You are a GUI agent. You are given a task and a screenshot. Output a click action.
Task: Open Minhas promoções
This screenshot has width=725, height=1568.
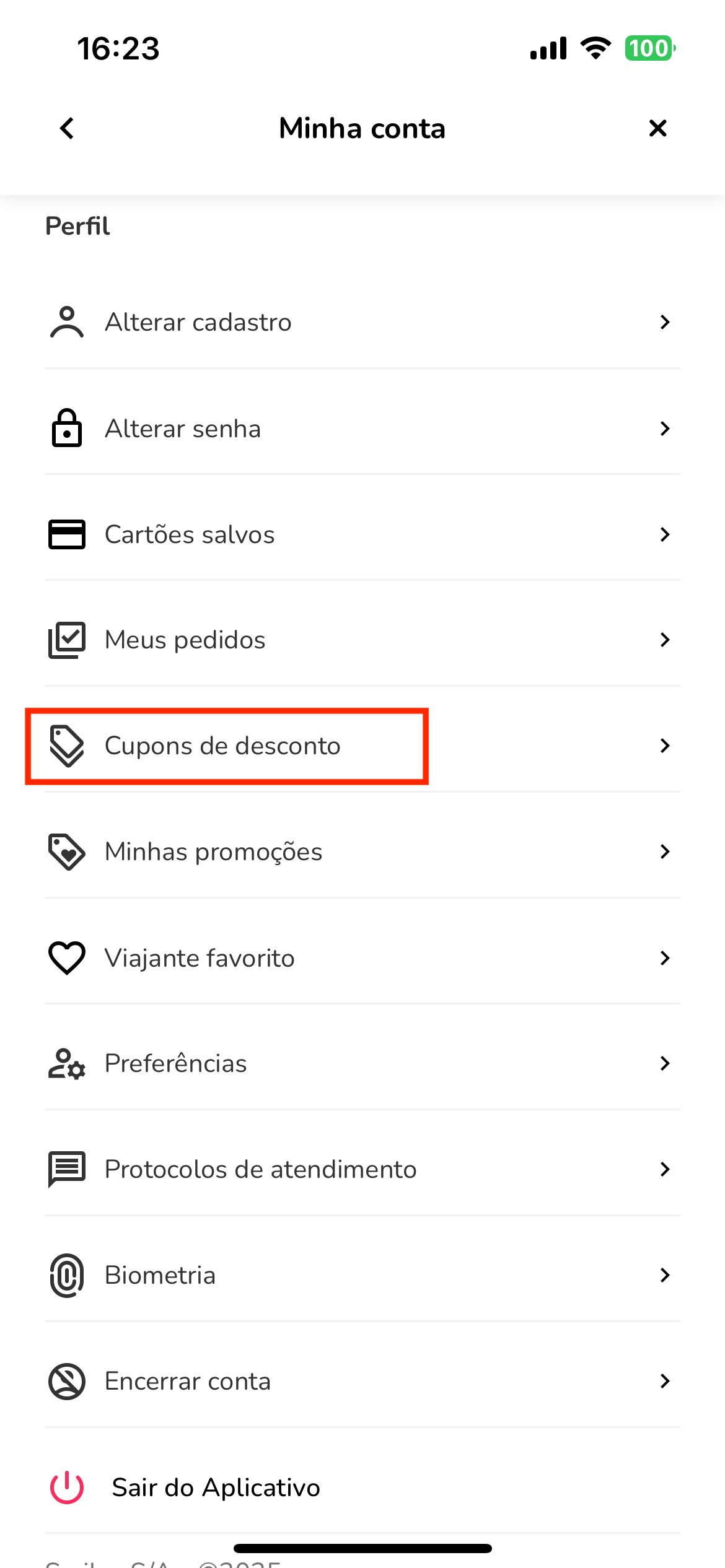point(362,852)
